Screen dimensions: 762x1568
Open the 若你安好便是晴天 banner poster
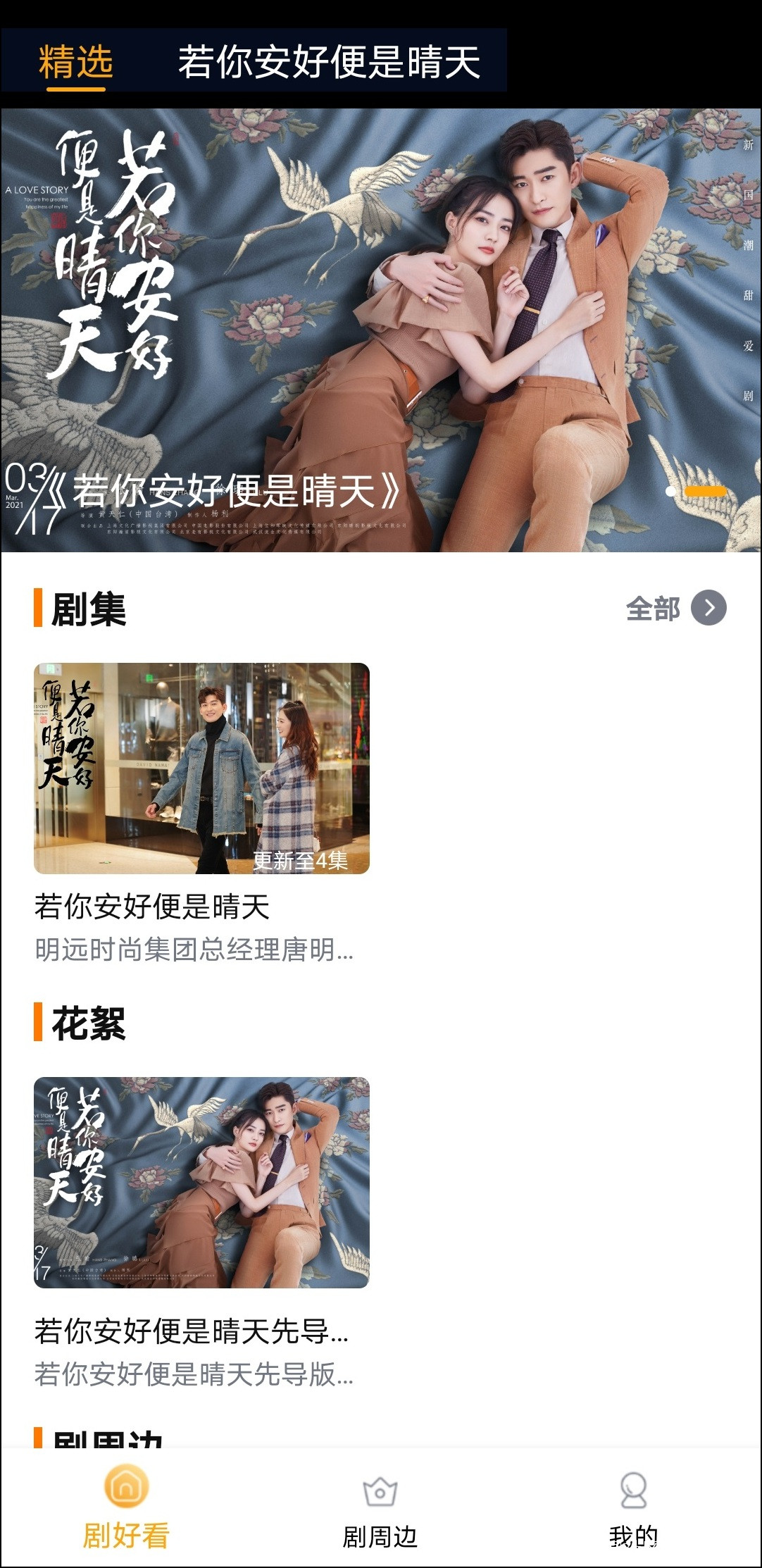tap(380, 330)
